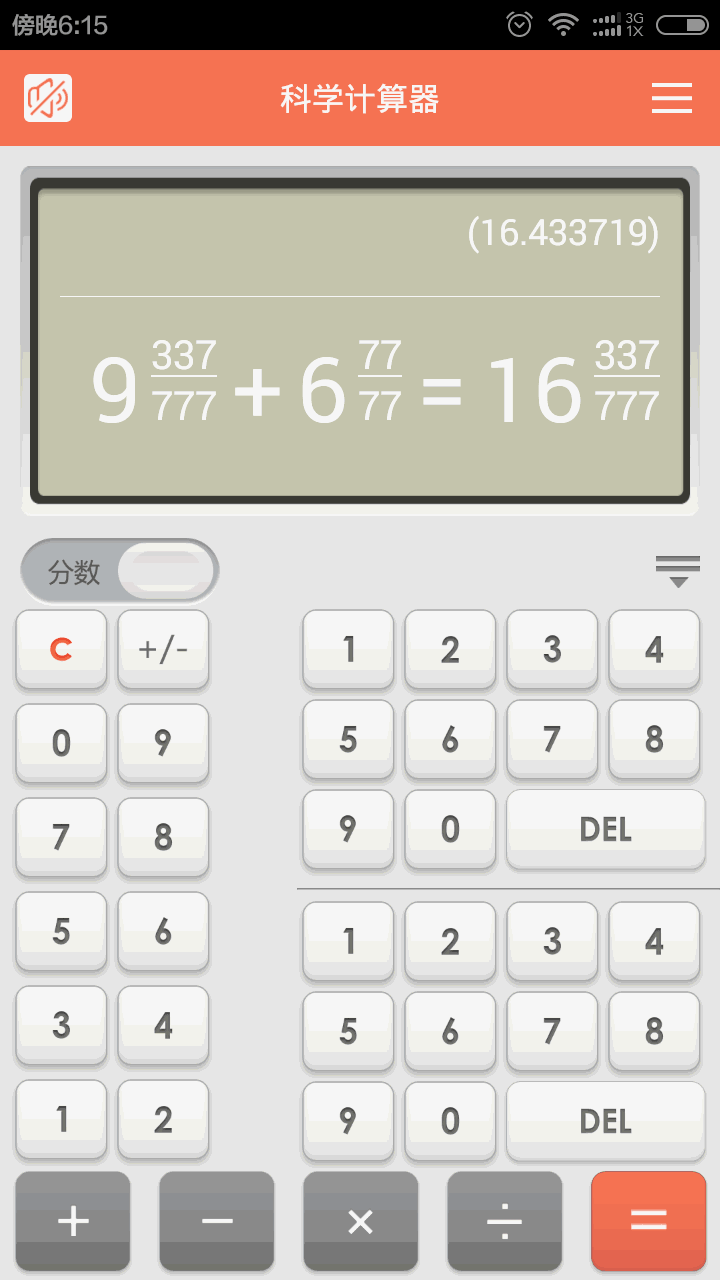This screenshot has height=1280, width=720.
Task: Toggle the 分数 fraction mode switch
Action: [x=119, y=571]
